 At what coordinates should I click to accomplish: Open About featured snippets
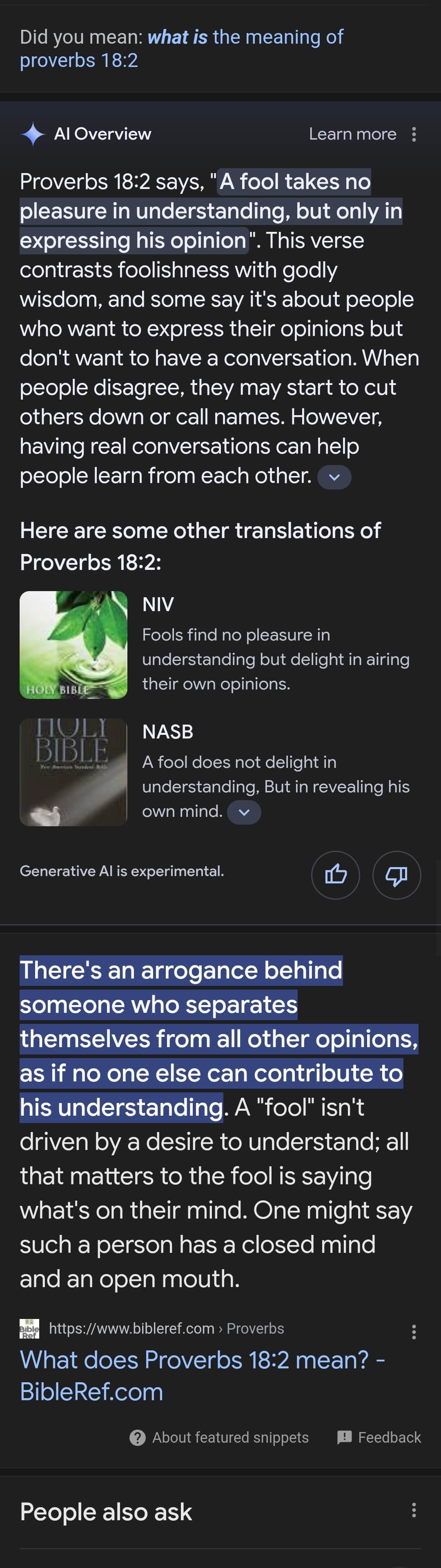pyautogui.click(x=219, y=1437)
